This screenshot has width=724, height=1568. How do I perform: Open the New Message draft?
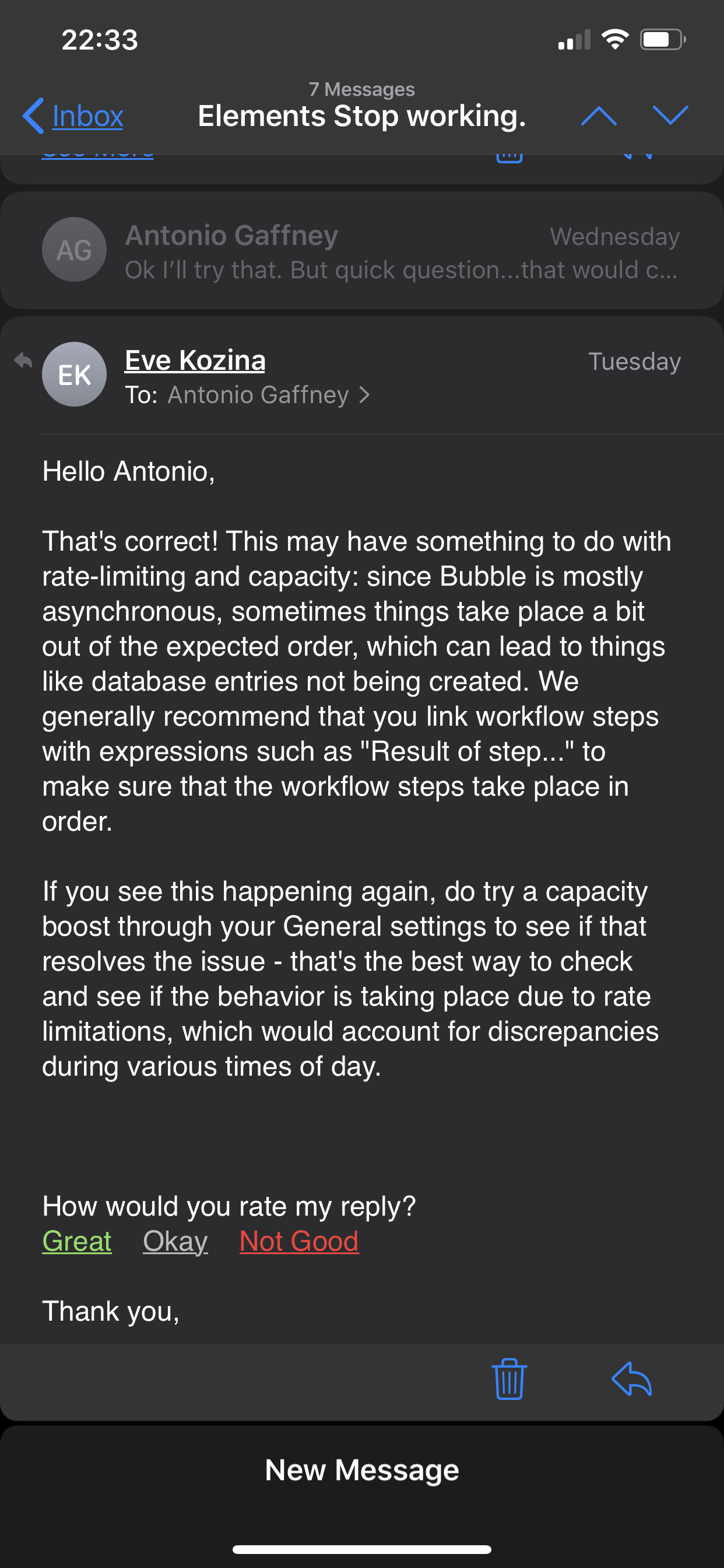(x=362, y=1470)
